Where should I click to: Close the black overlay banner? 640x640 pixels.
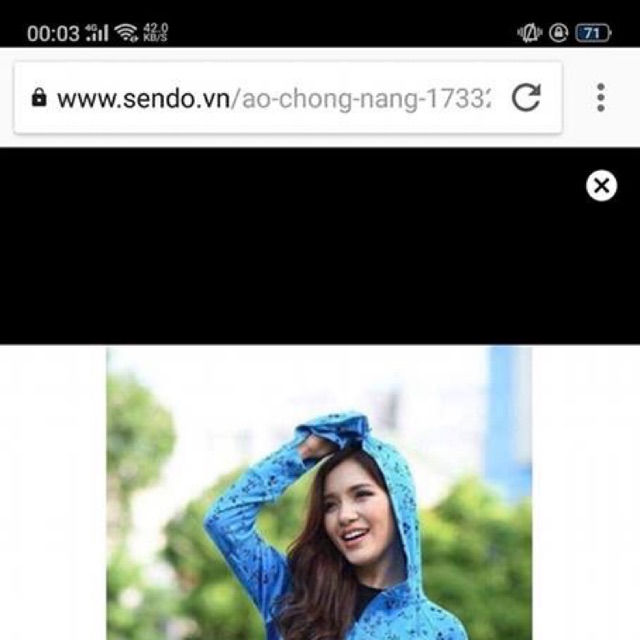[601, 186]
